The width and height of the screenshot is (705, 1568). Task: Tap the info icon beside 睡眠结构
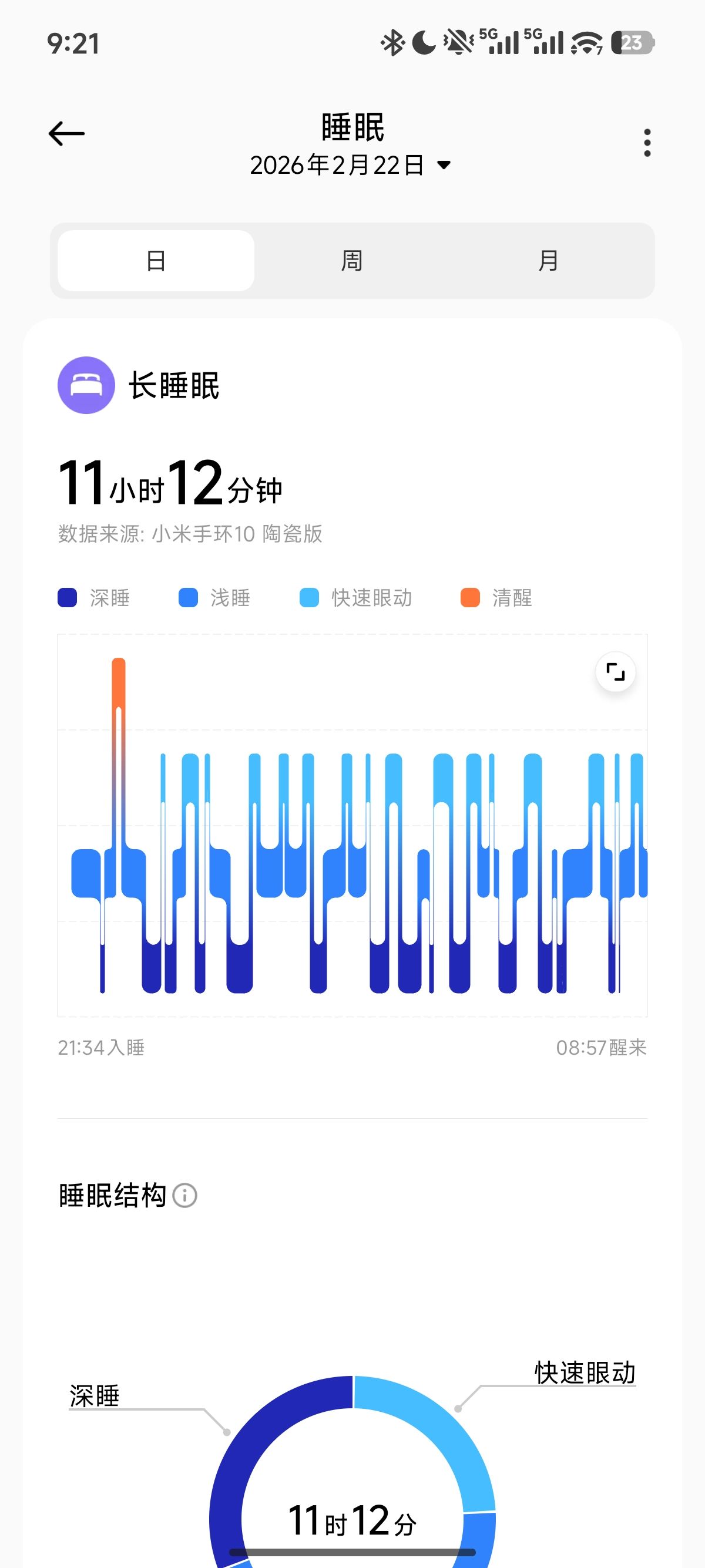[x=184, y=1196]
